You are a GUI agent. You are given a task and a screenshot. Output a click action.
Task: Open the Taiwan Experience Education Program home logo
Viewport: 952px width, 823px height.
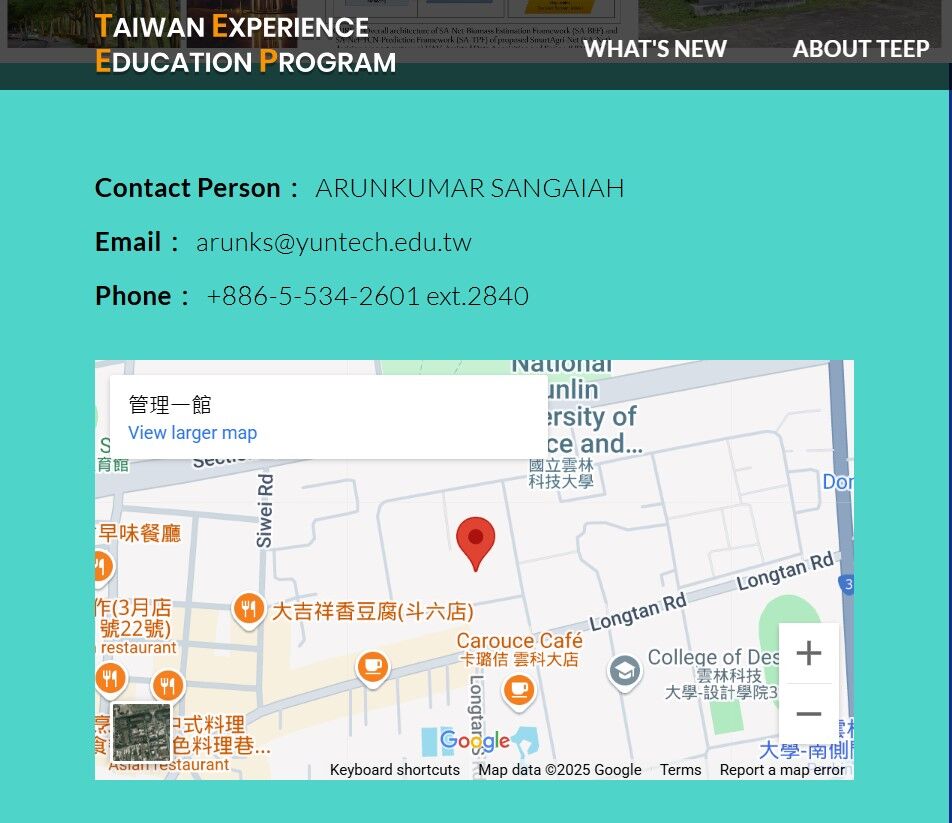click(x=245, y=44)
